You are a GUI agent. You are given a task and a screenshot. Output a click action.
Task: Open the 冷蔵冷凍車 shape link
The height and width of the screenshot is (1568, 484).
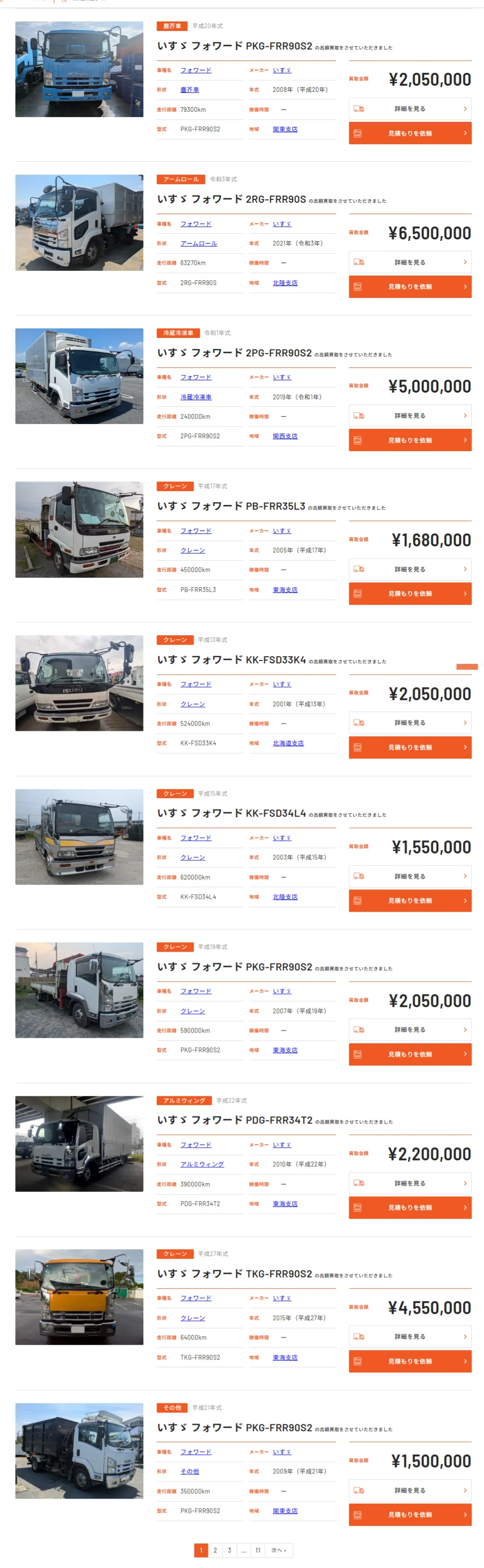(x=196, y=397)
